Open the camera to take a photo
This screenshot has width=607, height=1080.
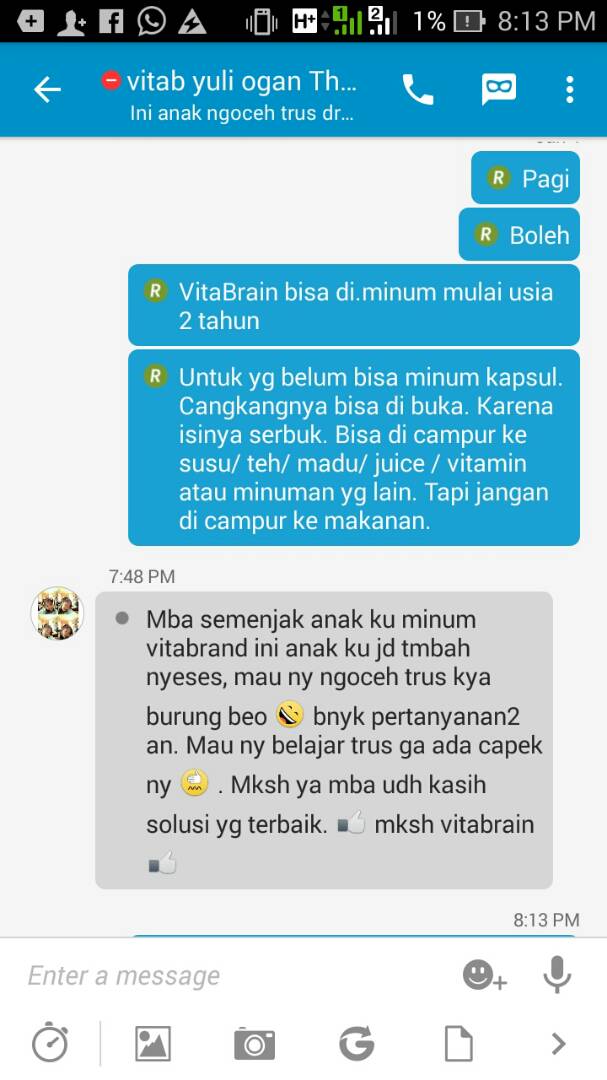click(254, 1044)
